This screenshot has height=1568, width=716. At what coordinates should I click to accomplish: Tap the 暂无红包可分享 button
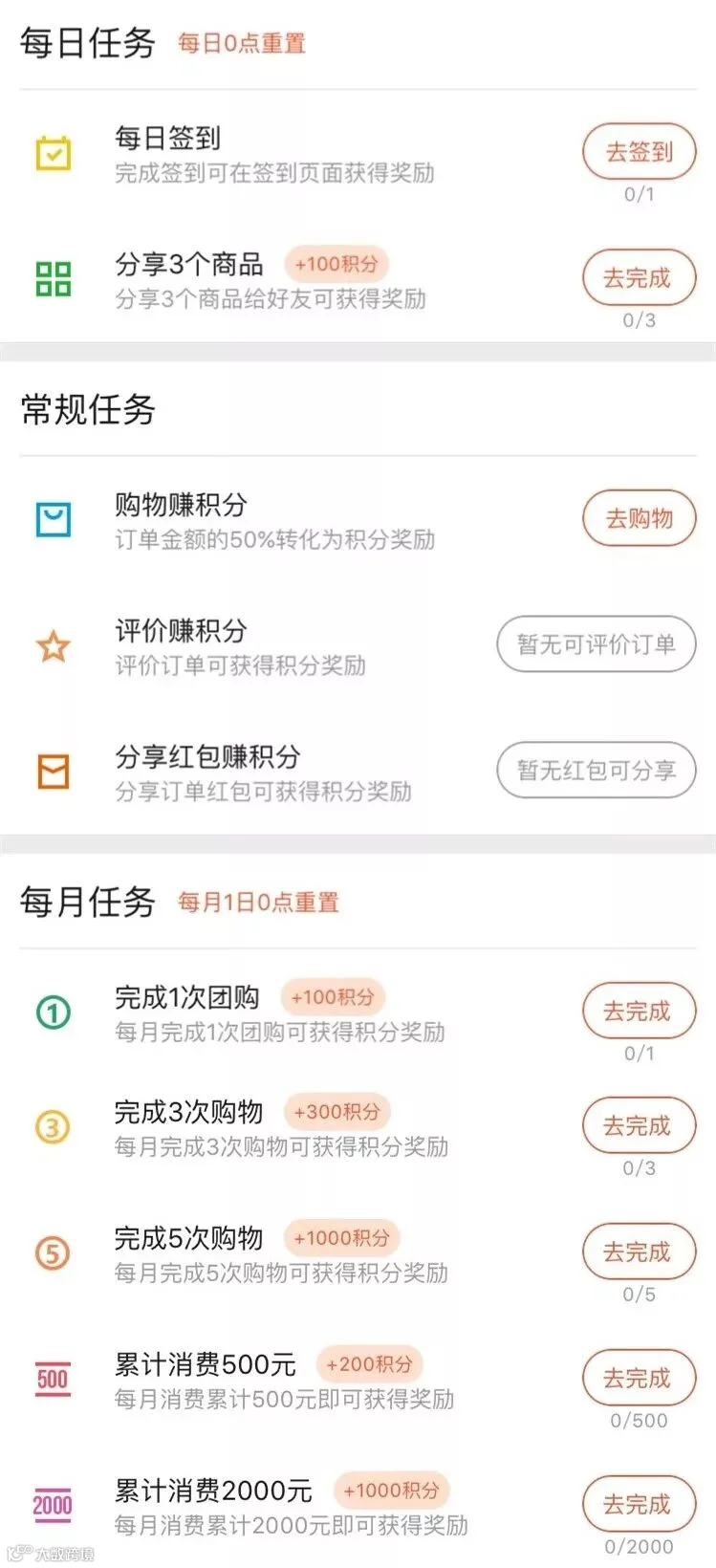596,771
